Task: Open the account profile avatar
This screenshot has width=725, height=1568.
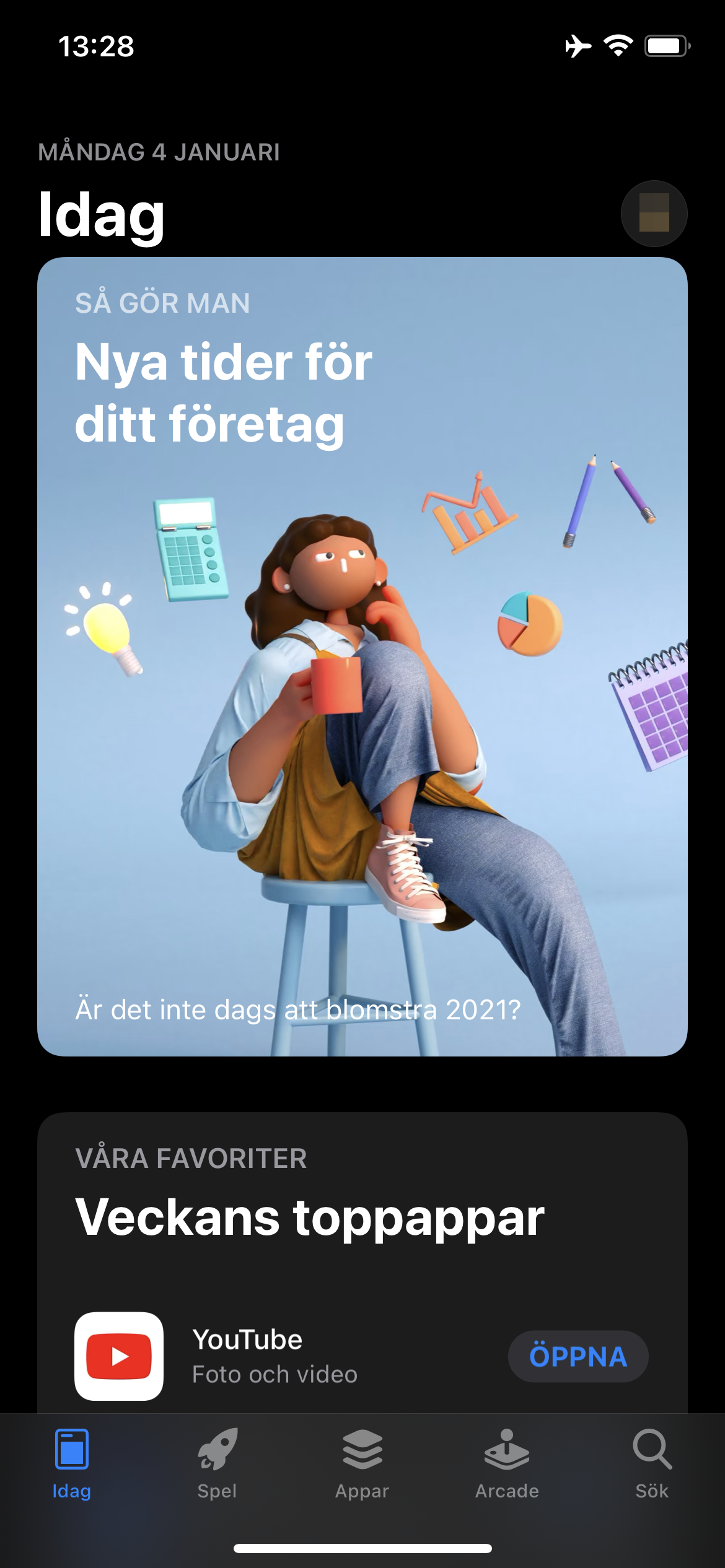Action: [654, 214]
